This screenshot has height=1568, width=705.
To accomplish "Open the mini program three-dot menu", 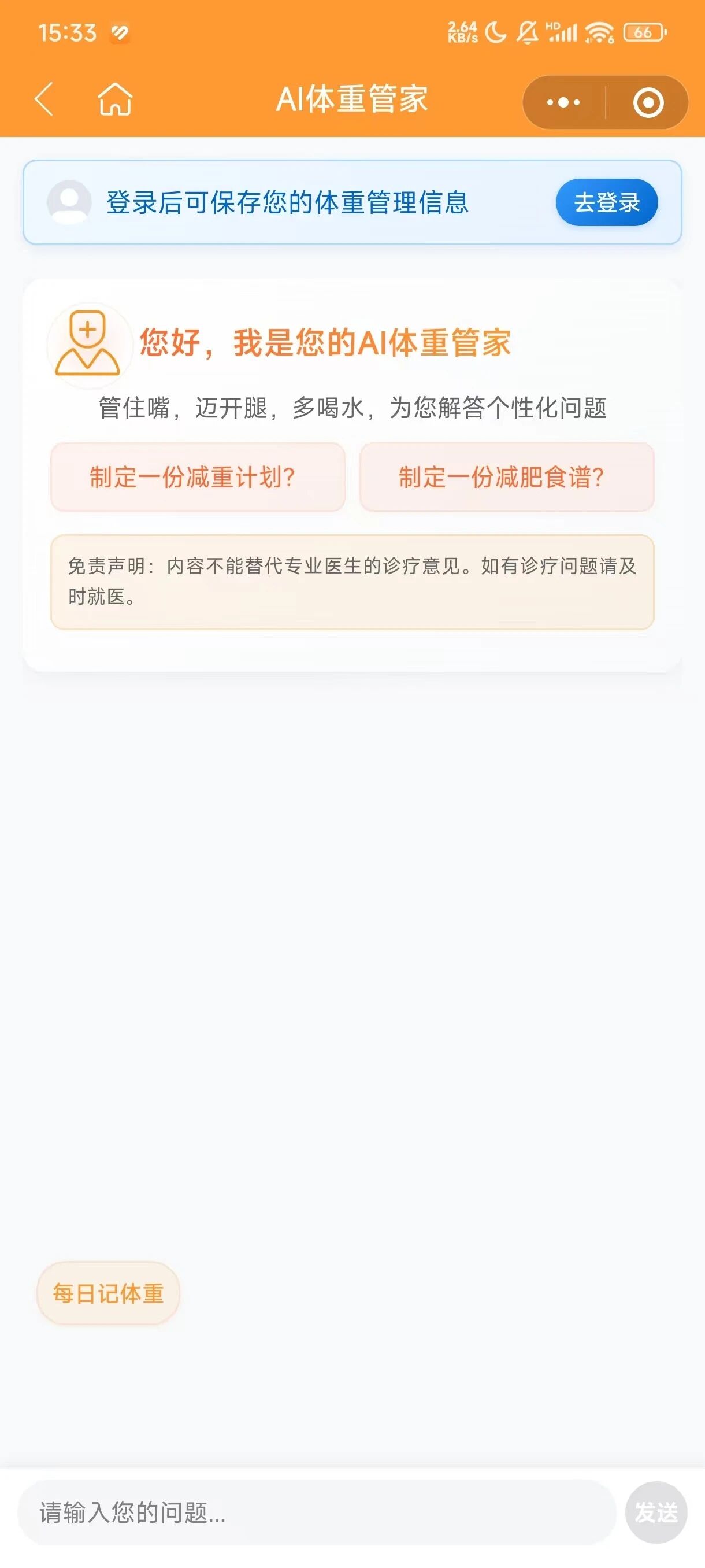I will [563, 102].
